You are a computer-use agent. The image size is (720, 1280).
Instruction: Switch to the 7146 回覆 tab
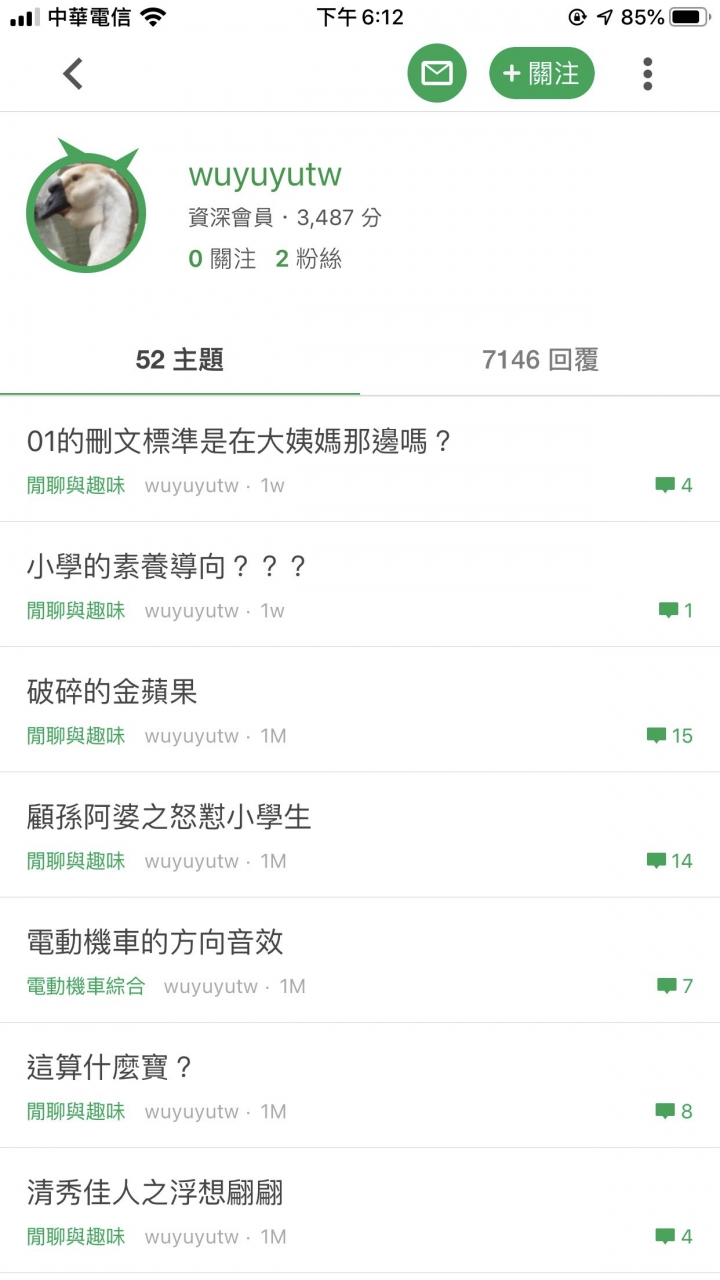540,360
